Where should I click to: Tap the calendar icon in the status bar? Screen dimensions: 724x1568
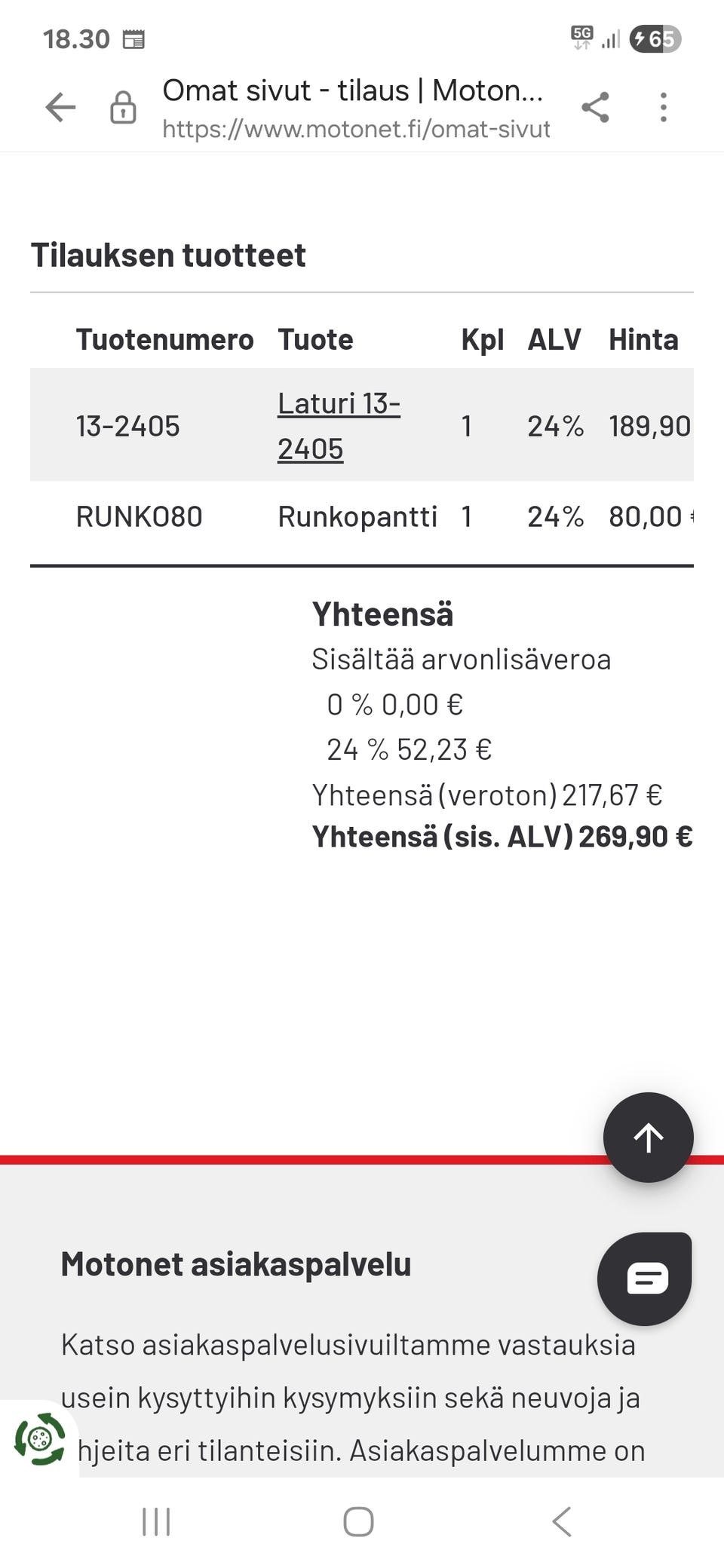pos(134,38)
